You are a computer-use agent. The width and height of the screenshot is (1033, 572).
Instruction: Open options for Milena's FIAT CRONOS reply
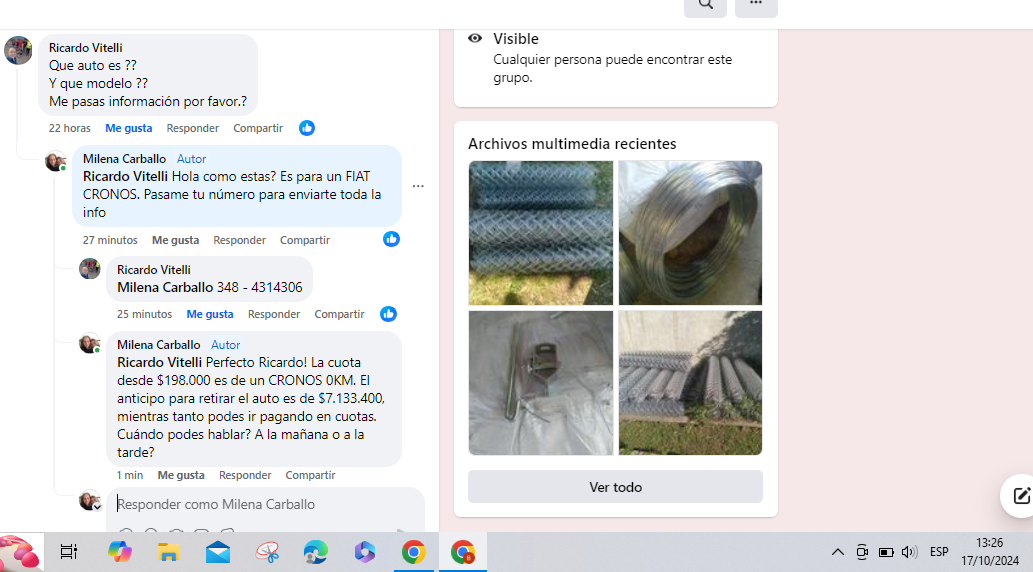[418, 186]
